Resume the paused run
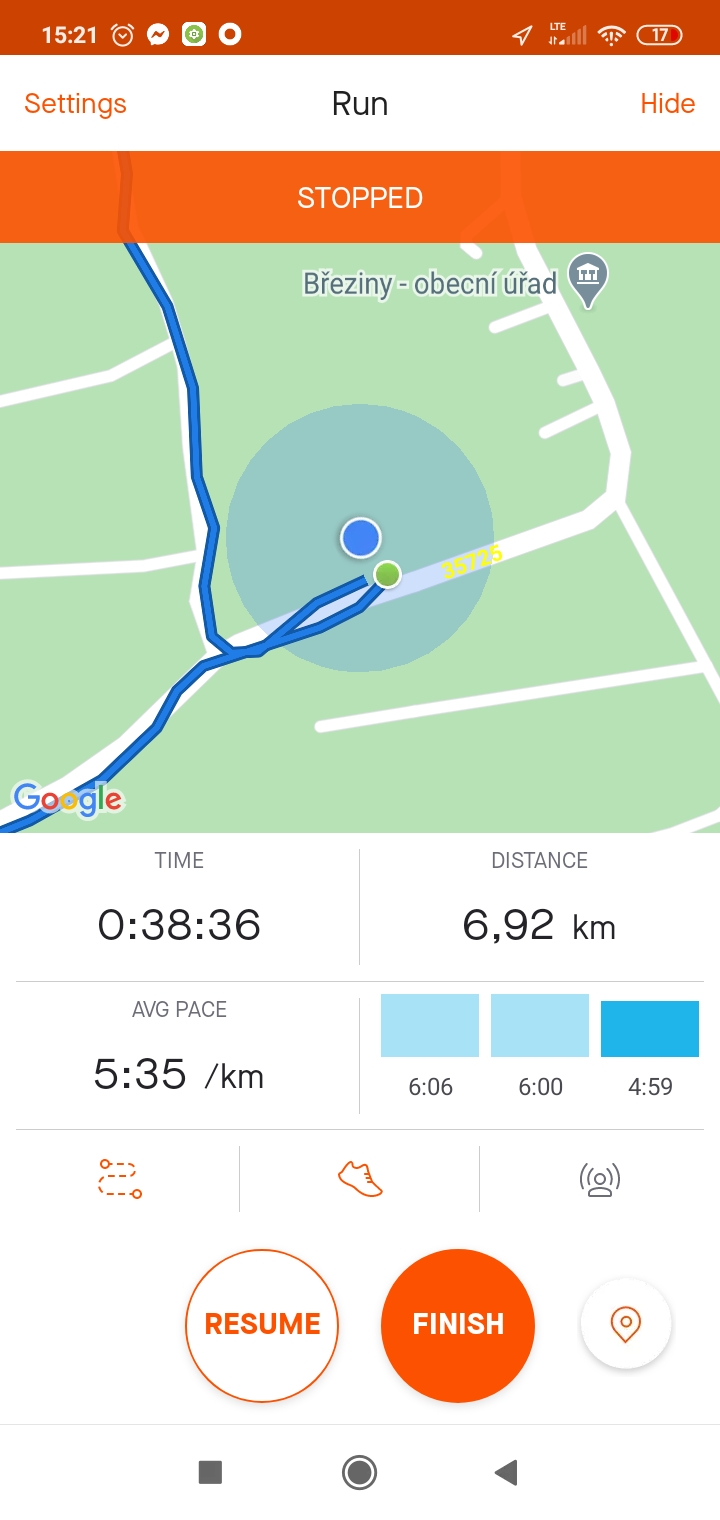This screenshot has height=1520, width=720. [x=262, y=1325]
